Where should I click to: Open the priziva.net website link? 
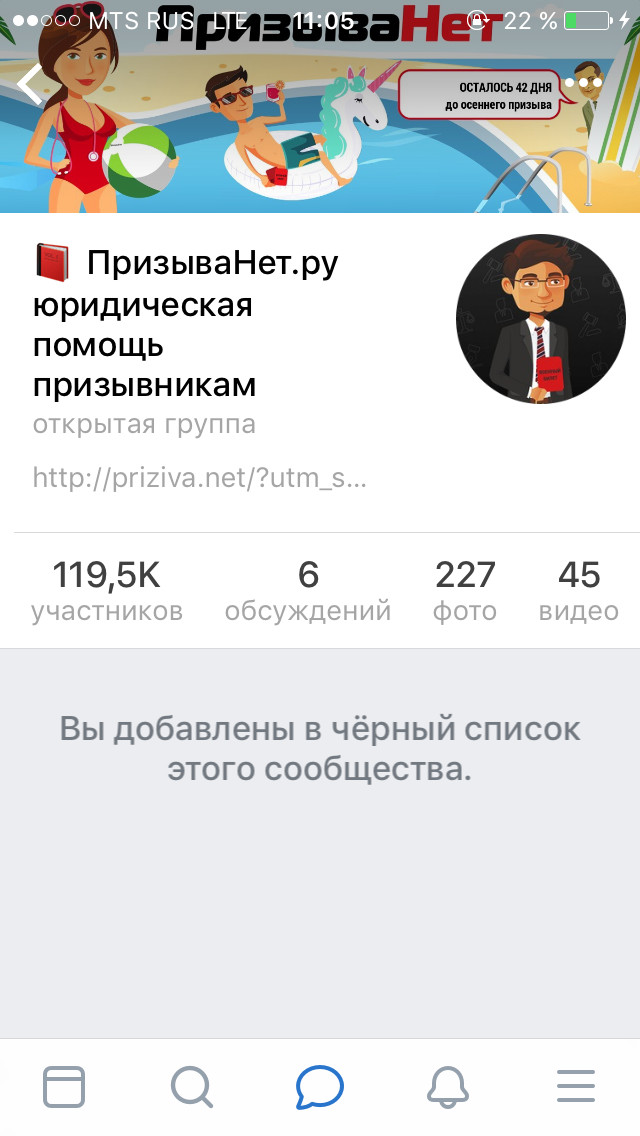200,477
